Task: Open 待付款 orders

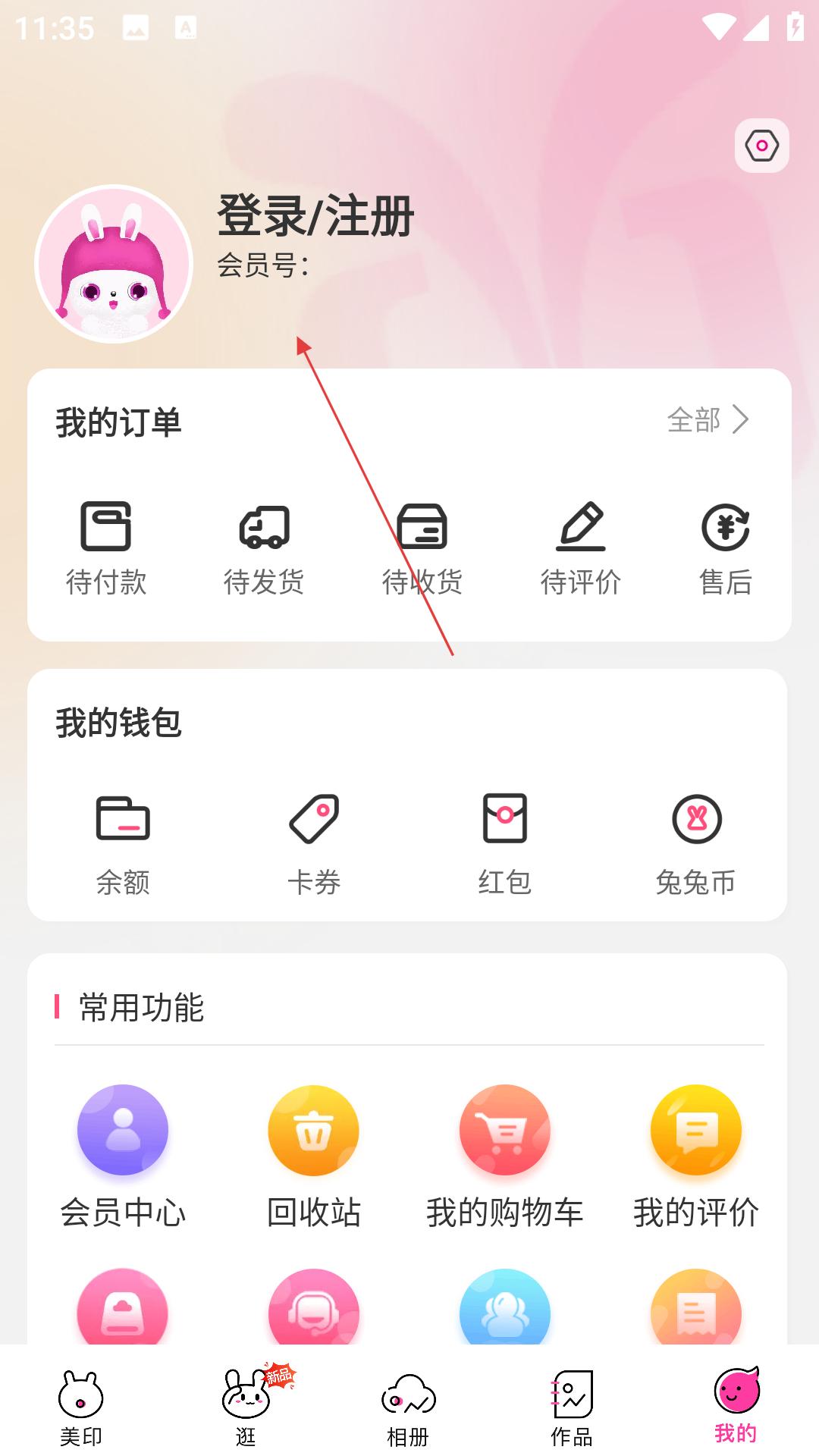Action: point(106,548)
